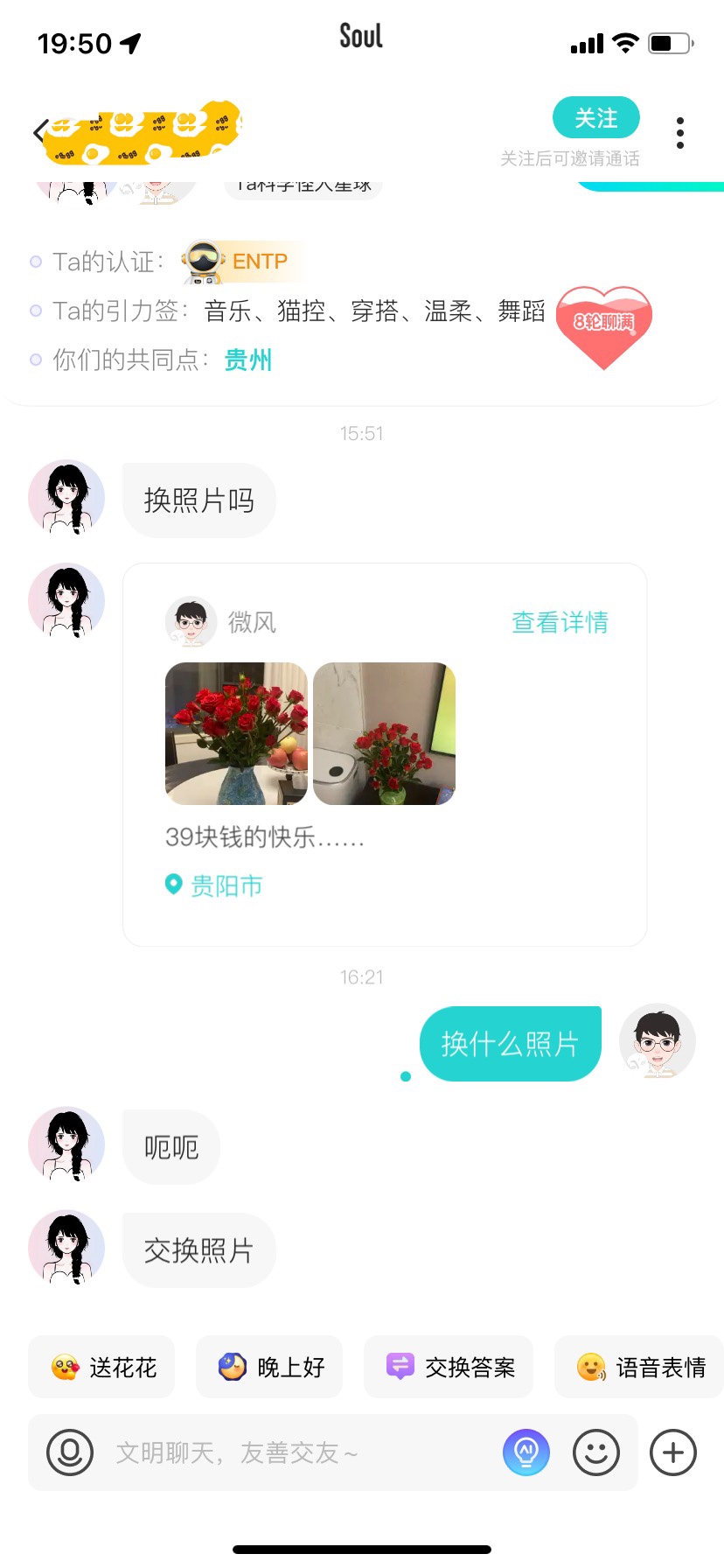Open the AI assistant lightbulb icon
This screenshot has width=724, height=1568.
tap(526, 1452)
